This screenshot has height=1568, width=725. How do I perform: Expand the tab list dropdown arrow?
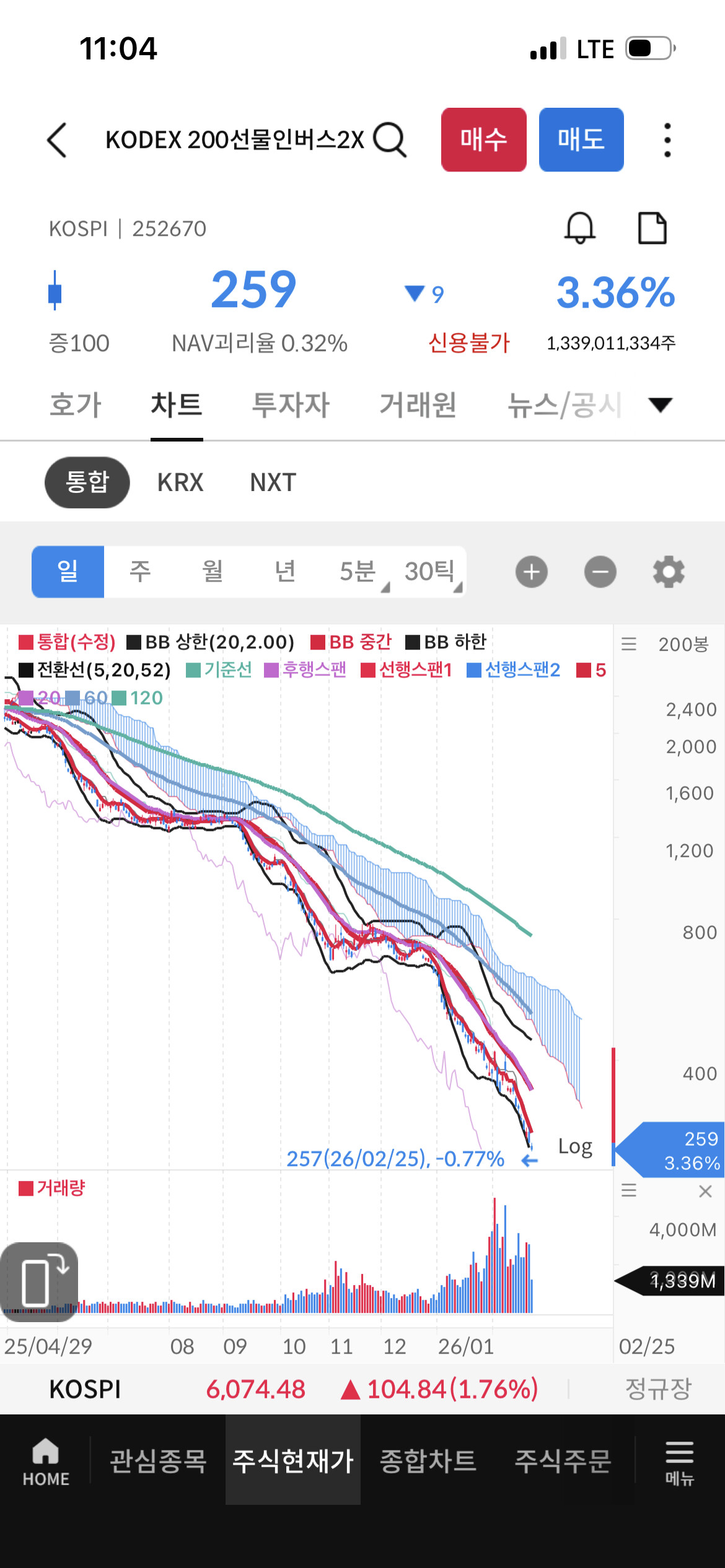[661, 405]
